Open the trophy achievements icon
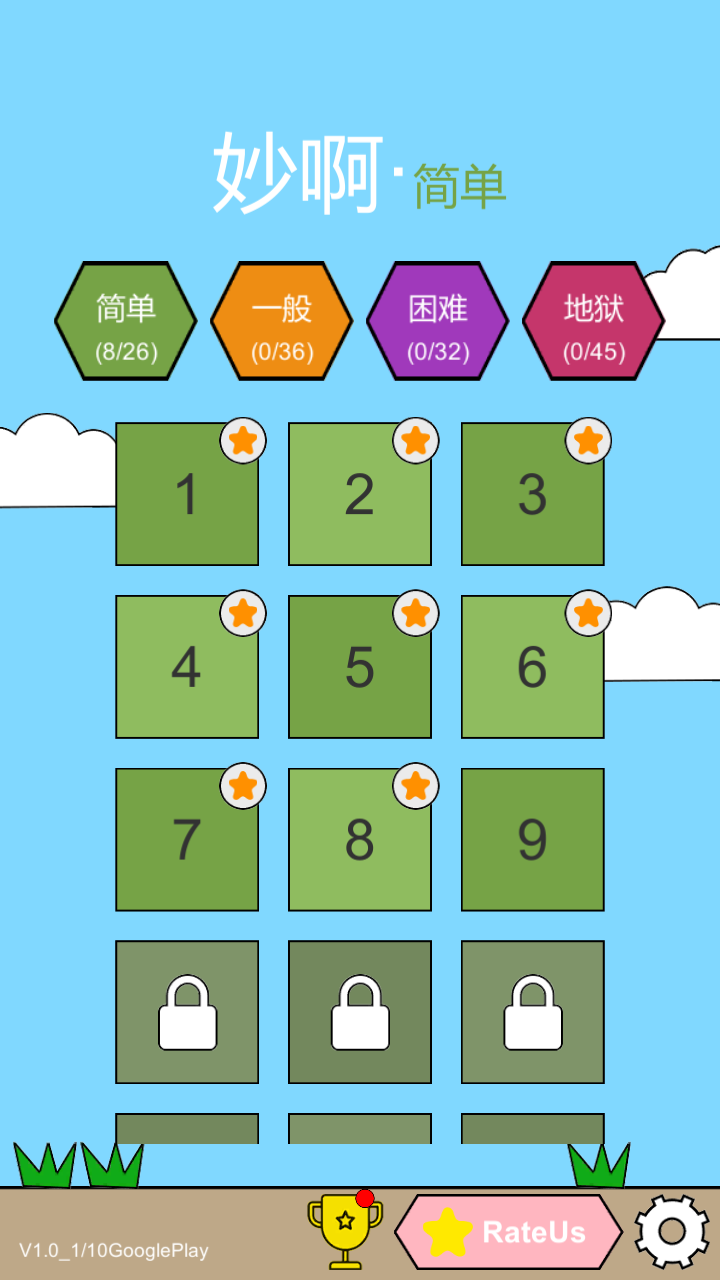 point(345,1230)
